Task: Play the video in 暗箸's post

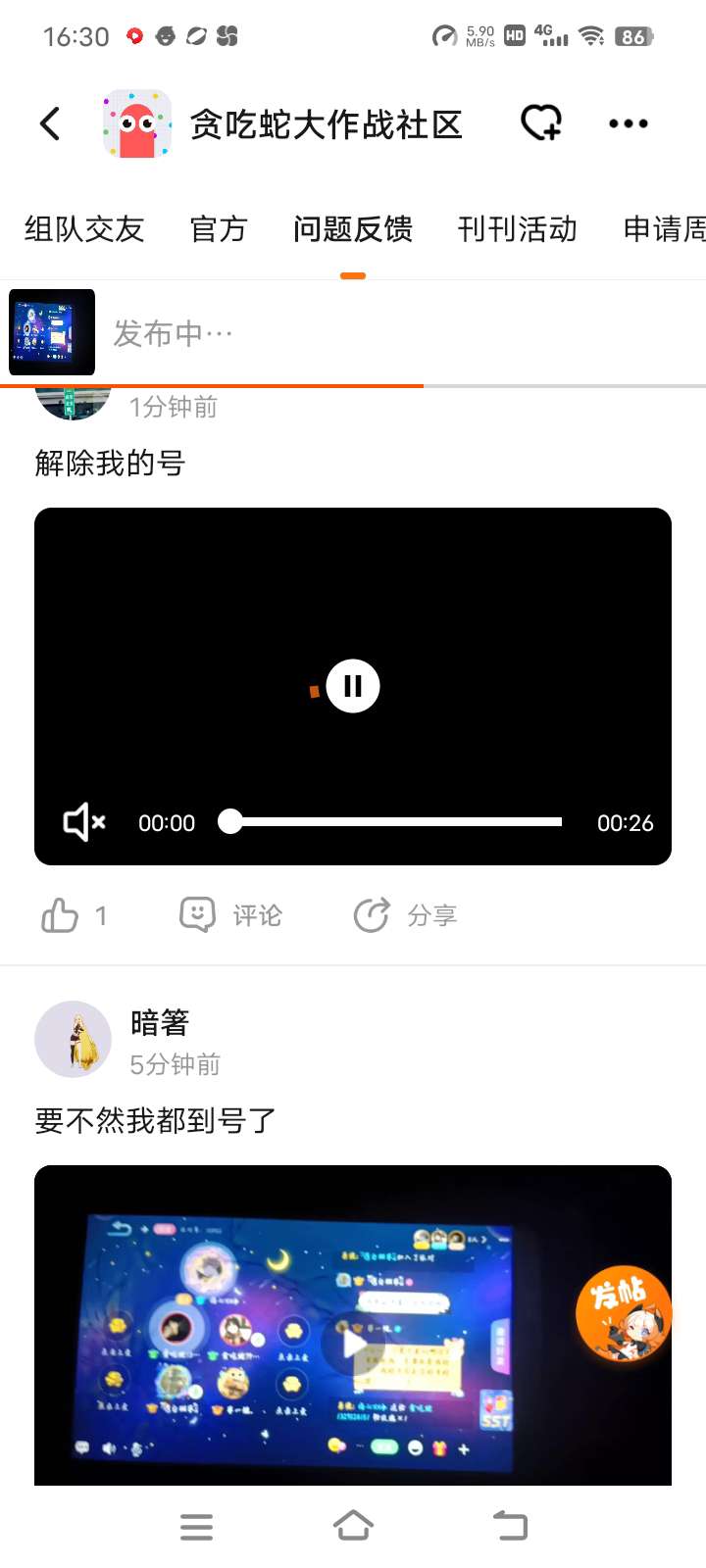Action: coord(353,1344)
